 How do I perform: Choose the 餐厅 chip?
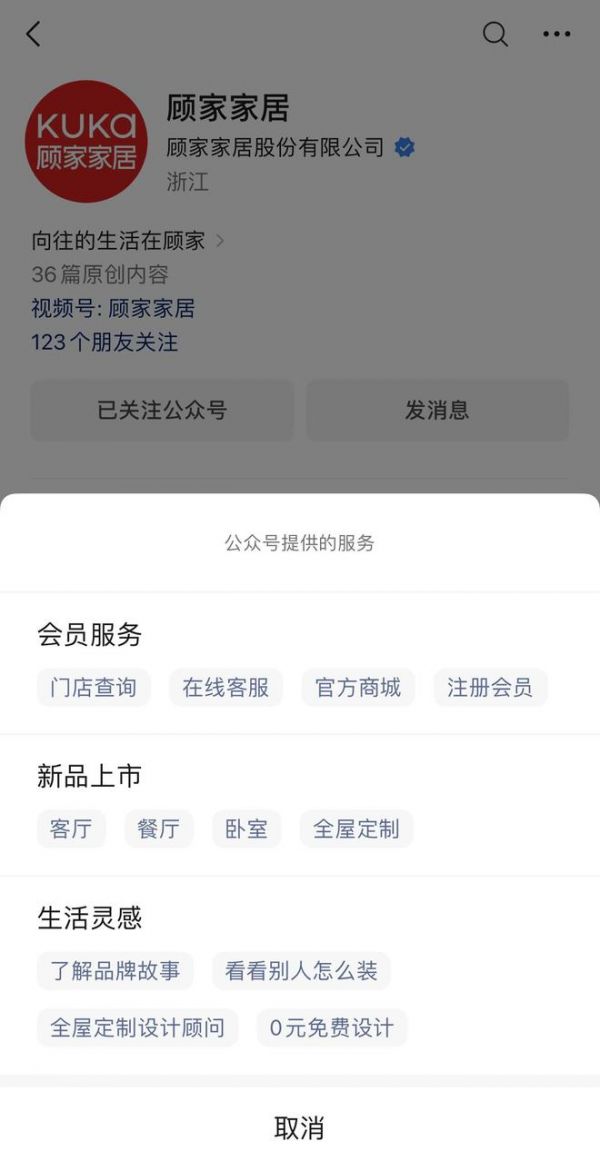coord(159,829)
